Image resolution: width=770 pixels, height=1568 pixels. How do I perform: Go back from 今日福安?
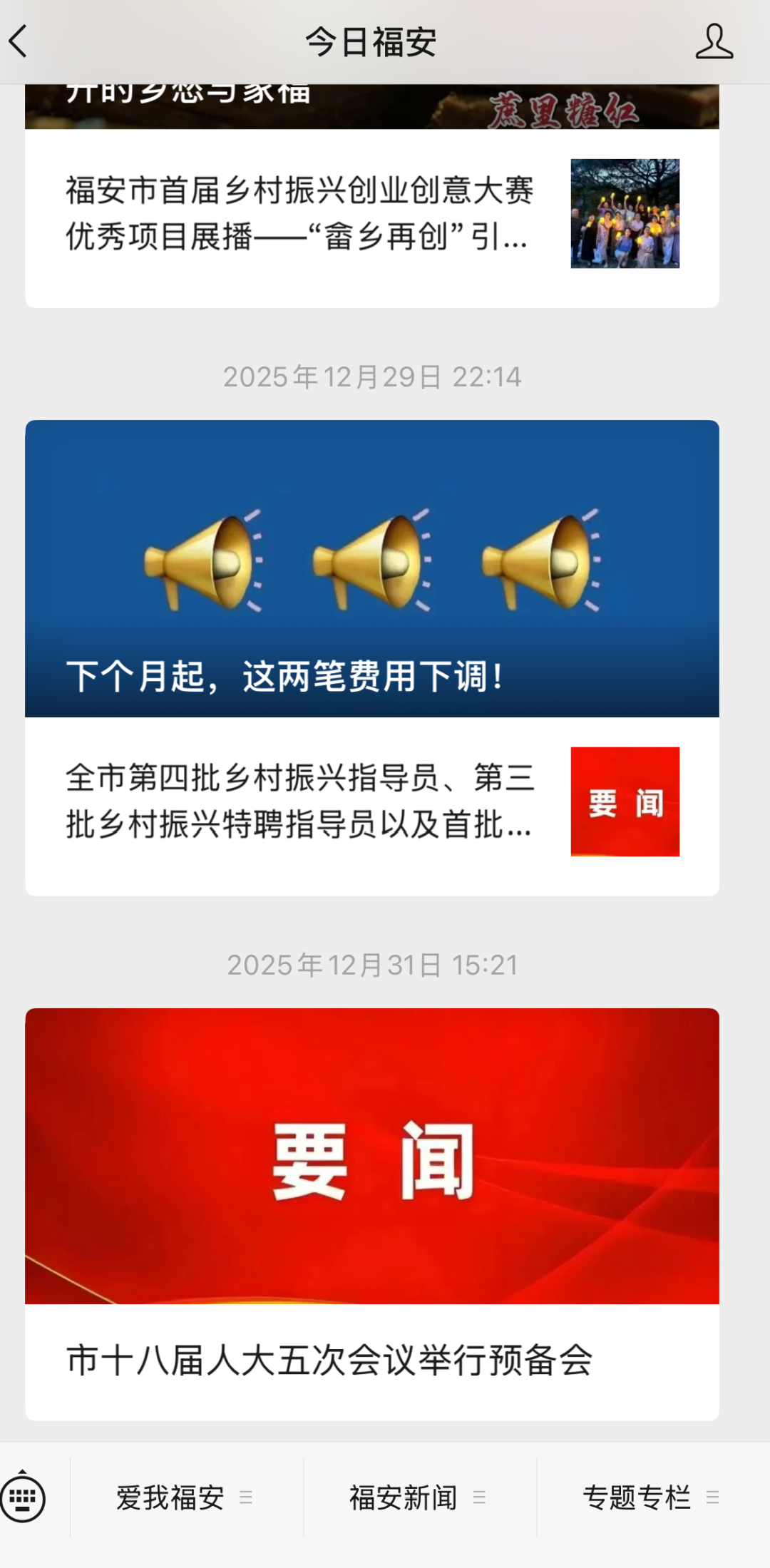(19, 41)
